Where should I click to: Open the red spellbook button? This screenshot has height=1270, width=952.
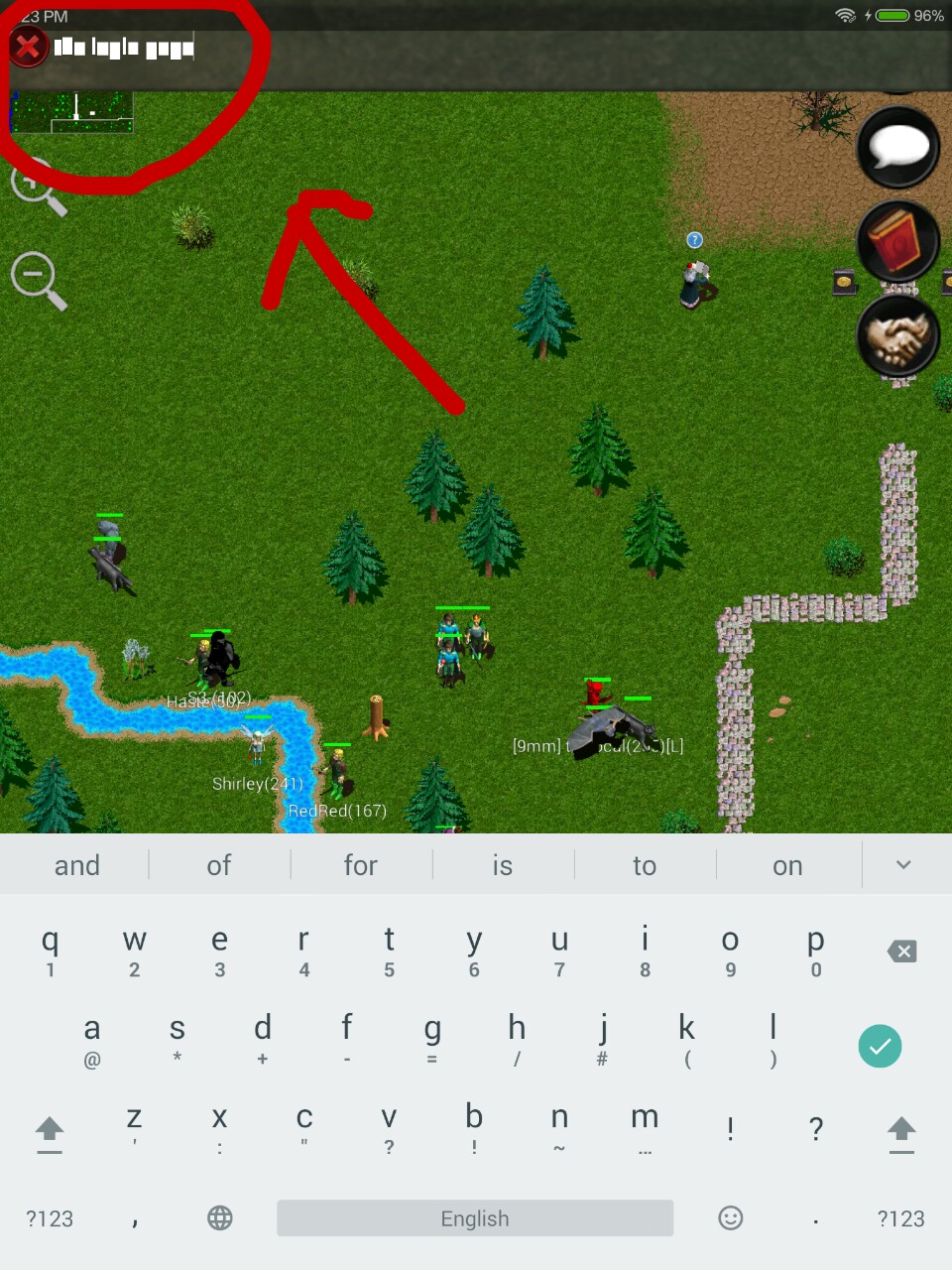898,241
